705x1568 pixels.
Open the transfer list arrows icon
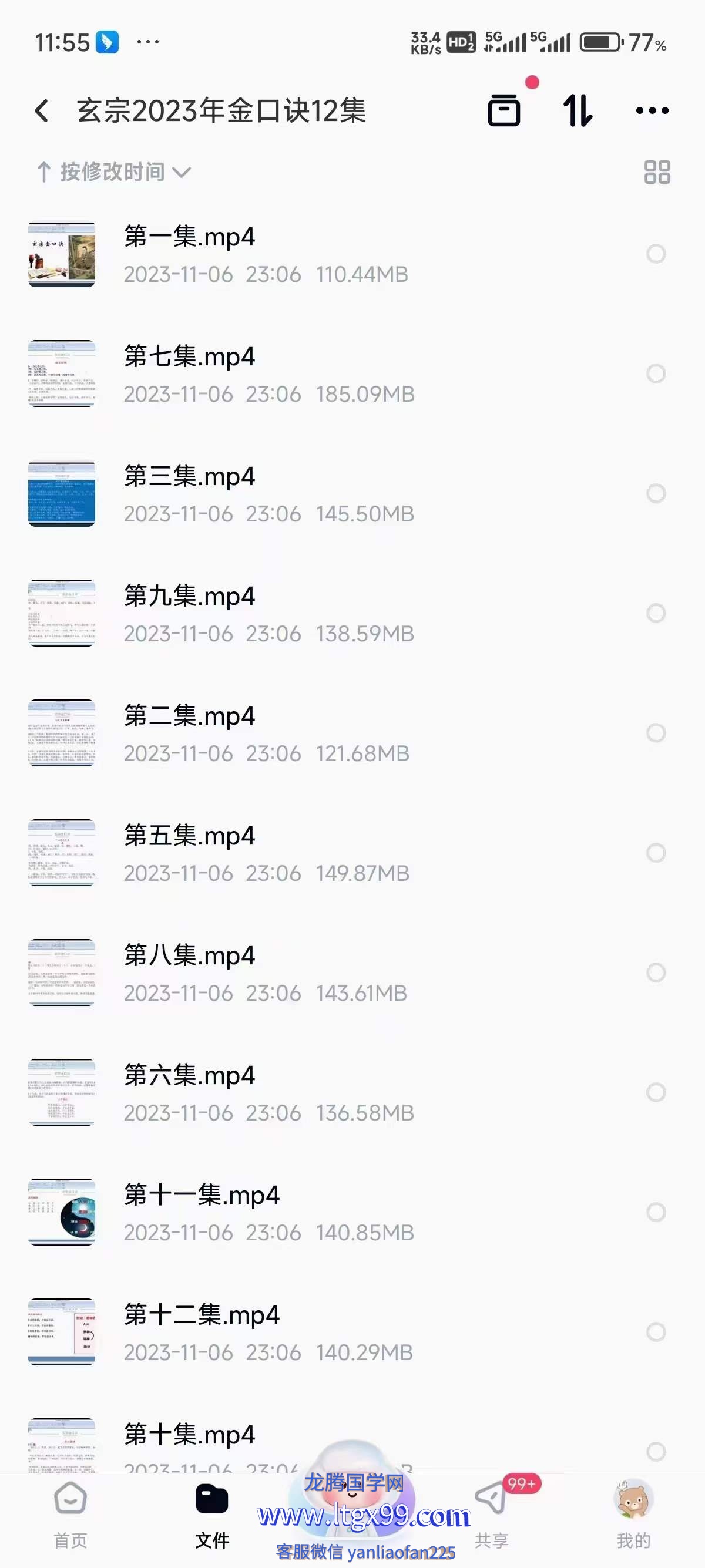tap(577, 111)
